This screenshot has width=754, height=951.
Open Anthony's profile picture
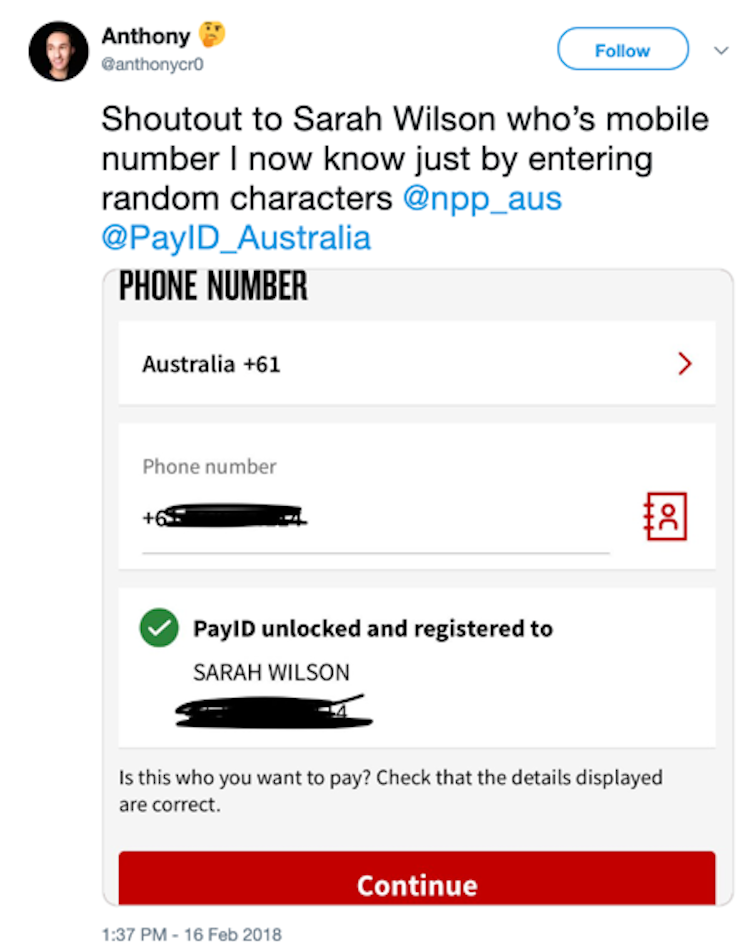[x=59, y=51]
